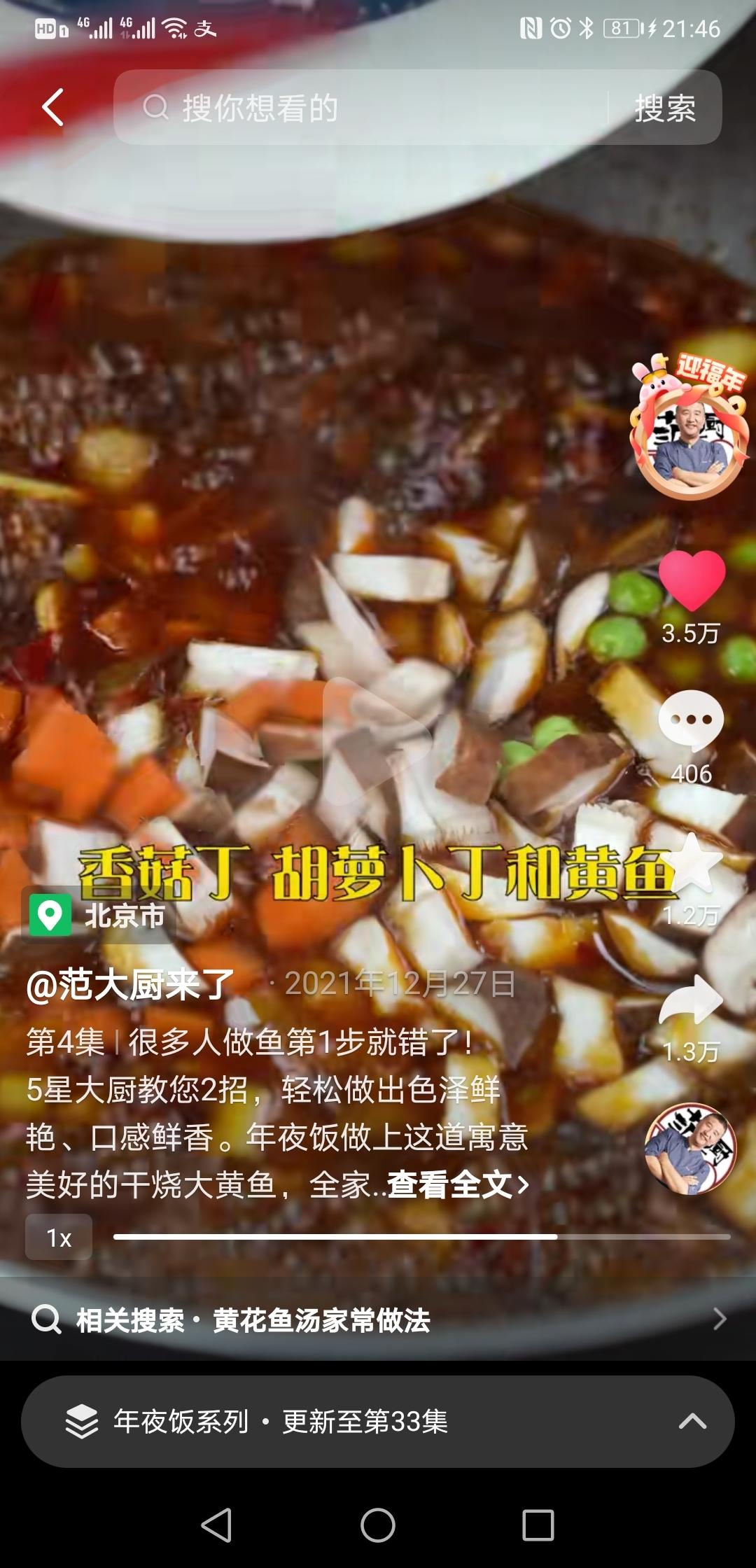This screenshot has height=1568, width=756.
Task: Expand the 年夜饭系列 episode collection
Action: click(378, 1421)
